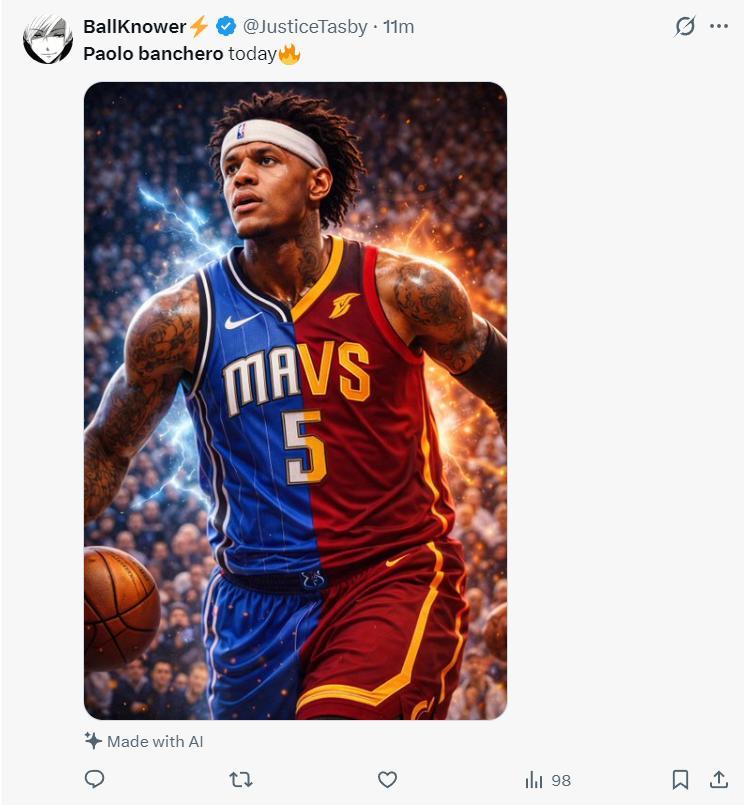744x805 pixels.
Task: Open the Paolo Banchero AI image
Action: click(295, 400)
